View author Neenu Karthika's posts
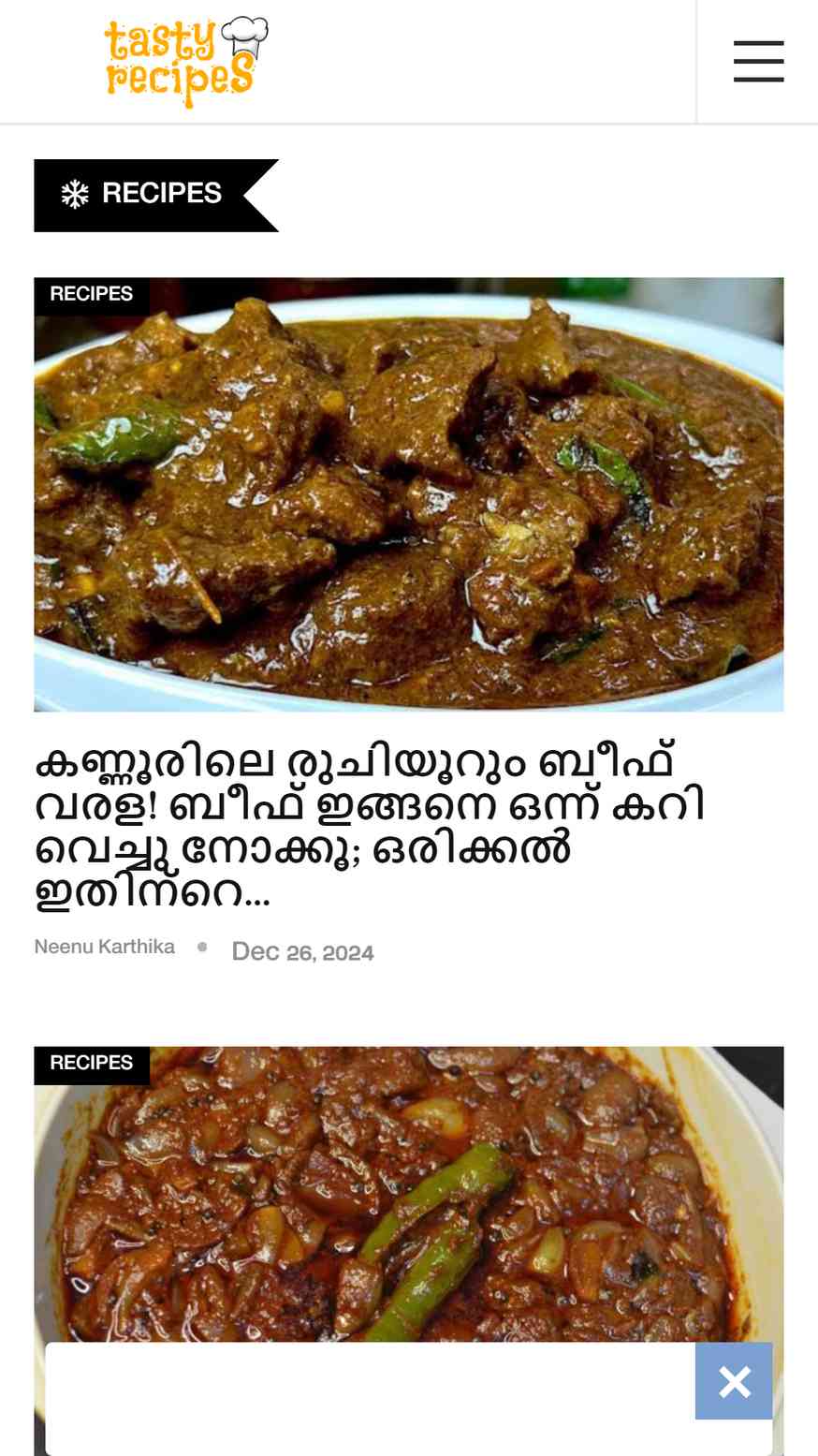Image resolution: width=818 pixels, height=1456 pixels. [x=105, y=947]
